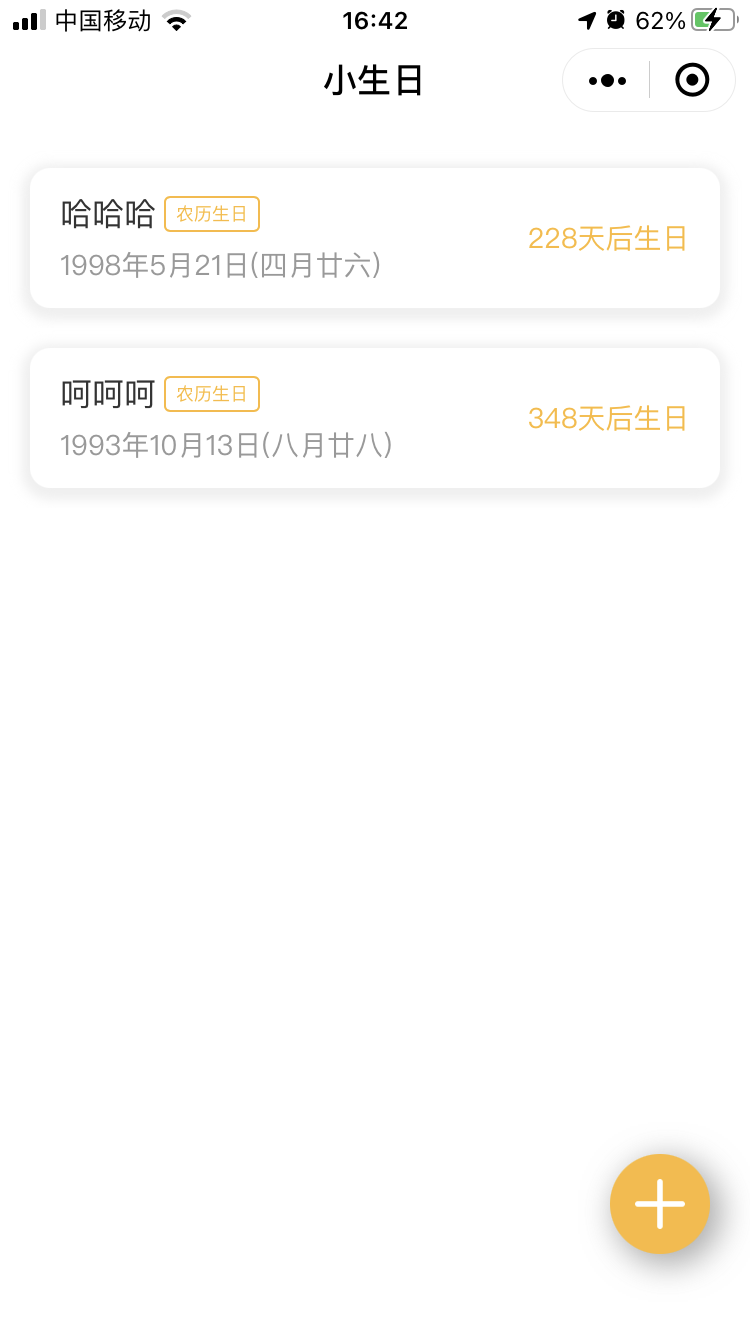Screen dimensions: 750x1334
Task: Close the mini program with circle icon
Action: click(x=692, y=80)
